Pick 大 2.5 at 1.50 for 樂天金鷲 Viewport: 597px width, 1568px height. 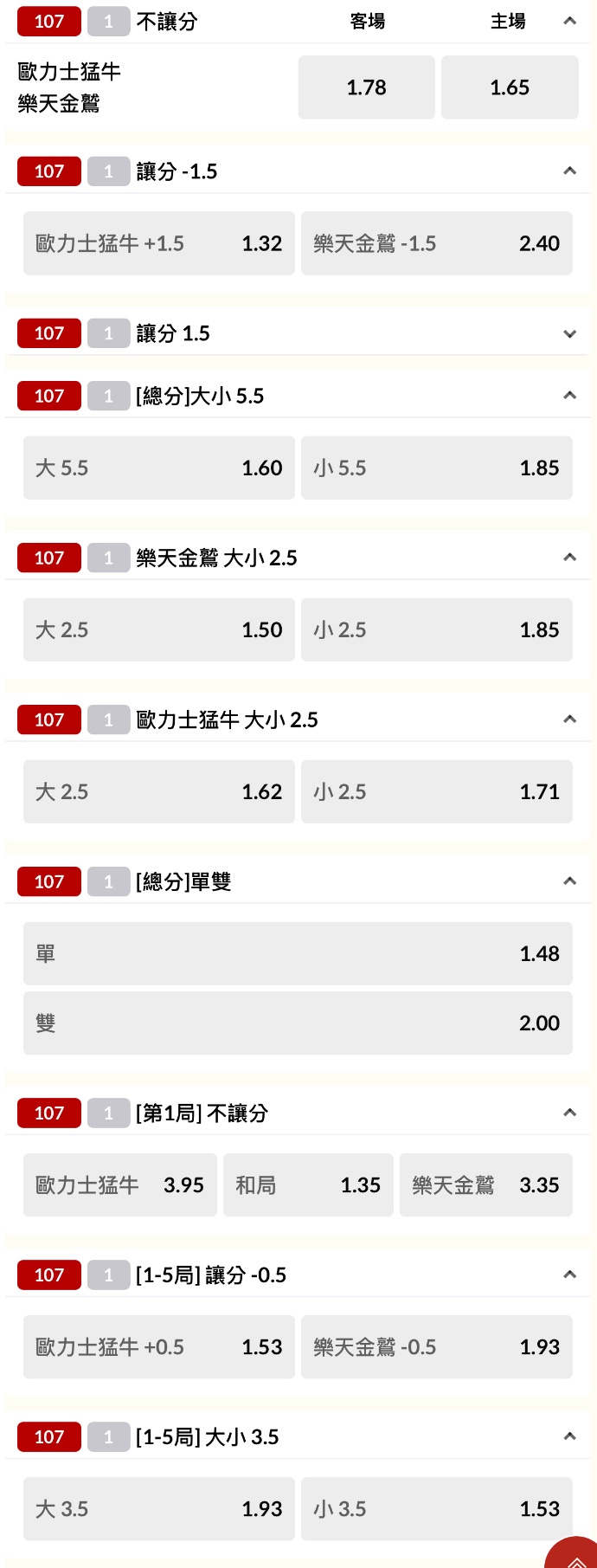[159, 629]
